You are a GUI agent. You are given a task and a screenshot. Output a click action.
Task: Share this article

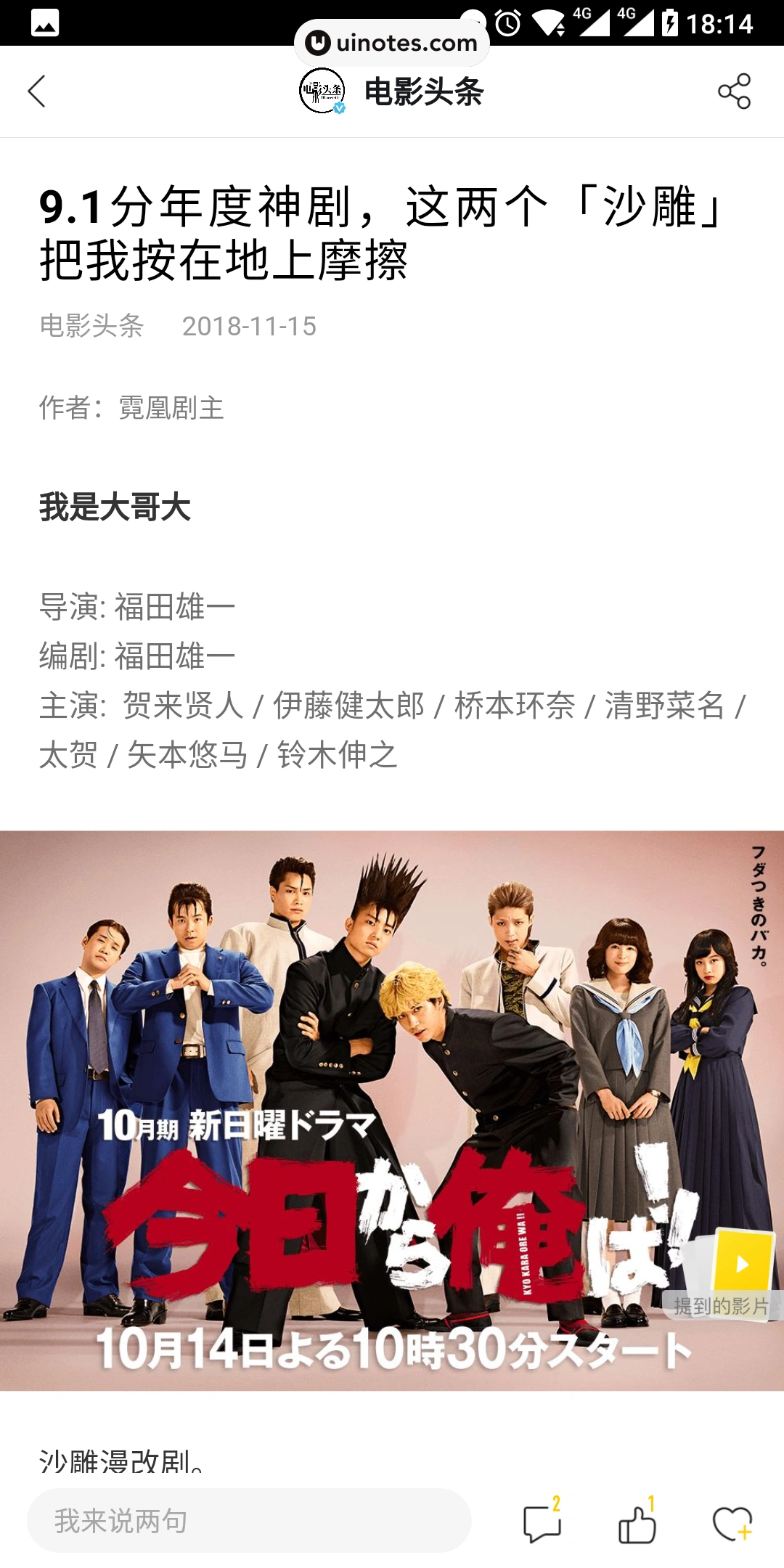point(734,91)
